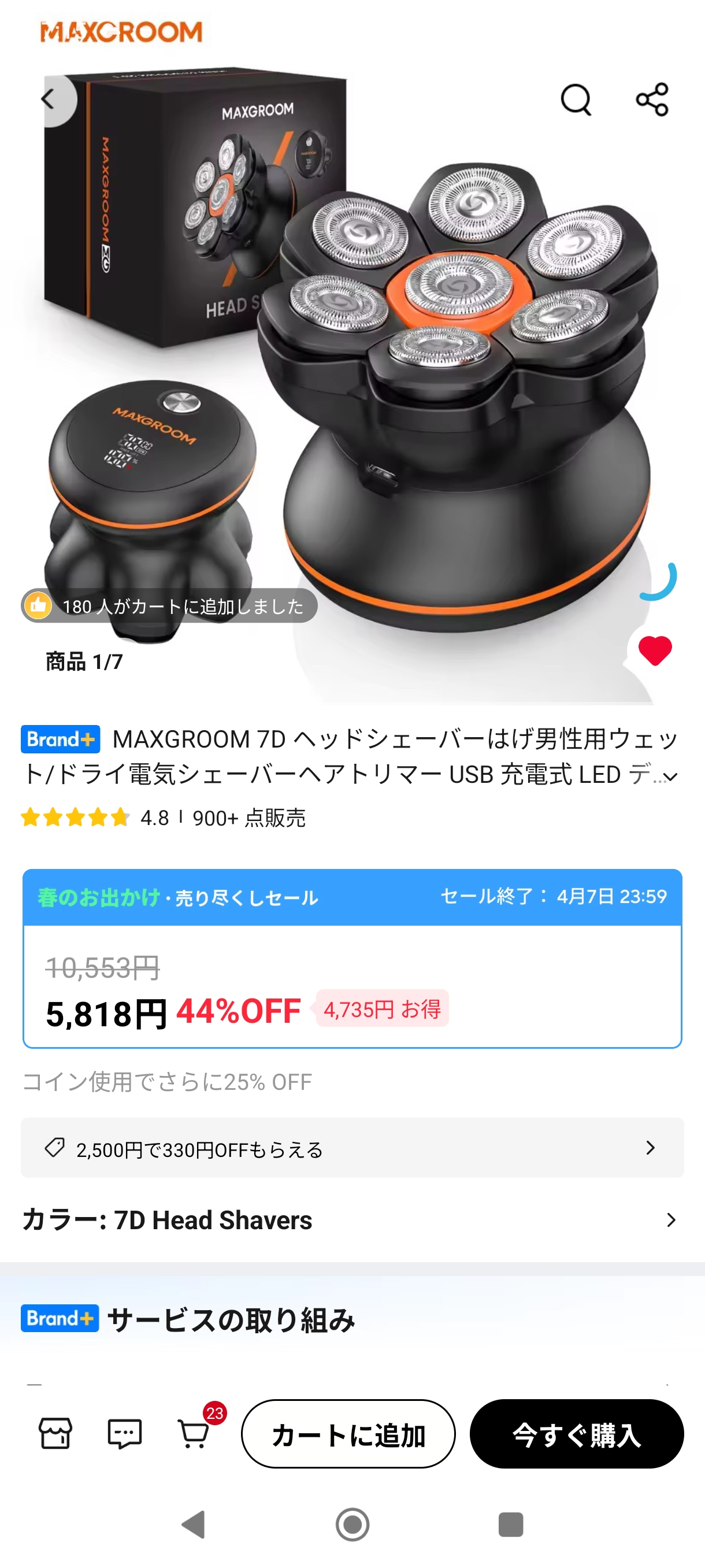The height and width of the screenshot is (1568, 705).
Task: Visit the seller's store page
Action: (55, 1433)
